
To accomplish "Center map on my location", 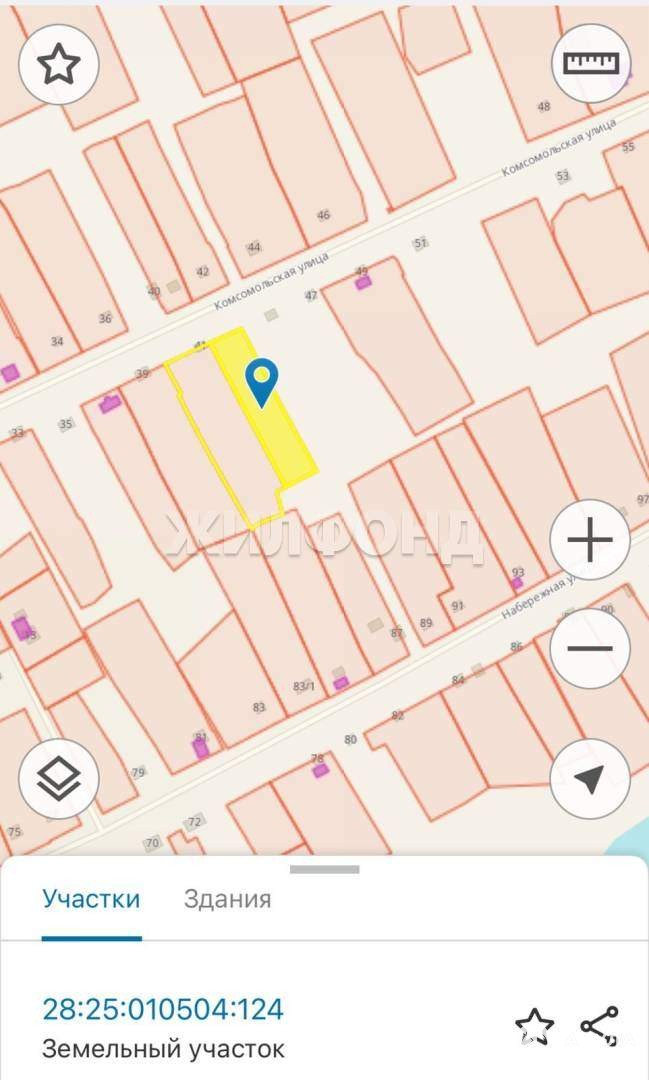I will pyautogui.click(x=590, y=779).
